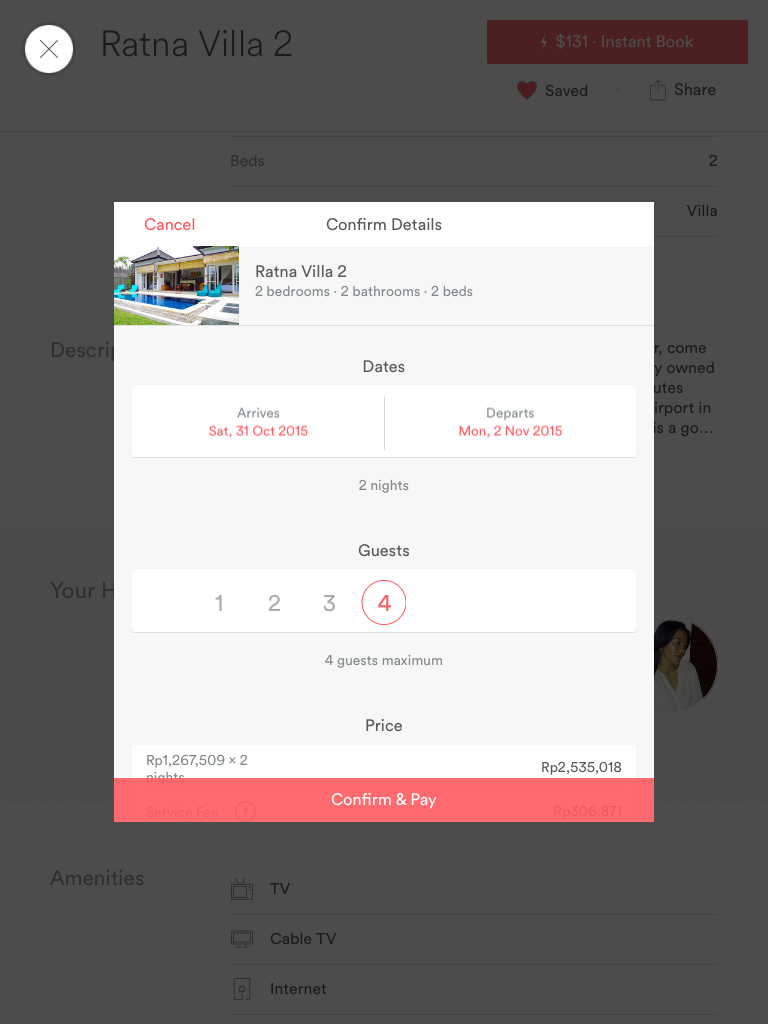
Task: Cancel the booking confirmation dialog
Action: coord(169,225)
